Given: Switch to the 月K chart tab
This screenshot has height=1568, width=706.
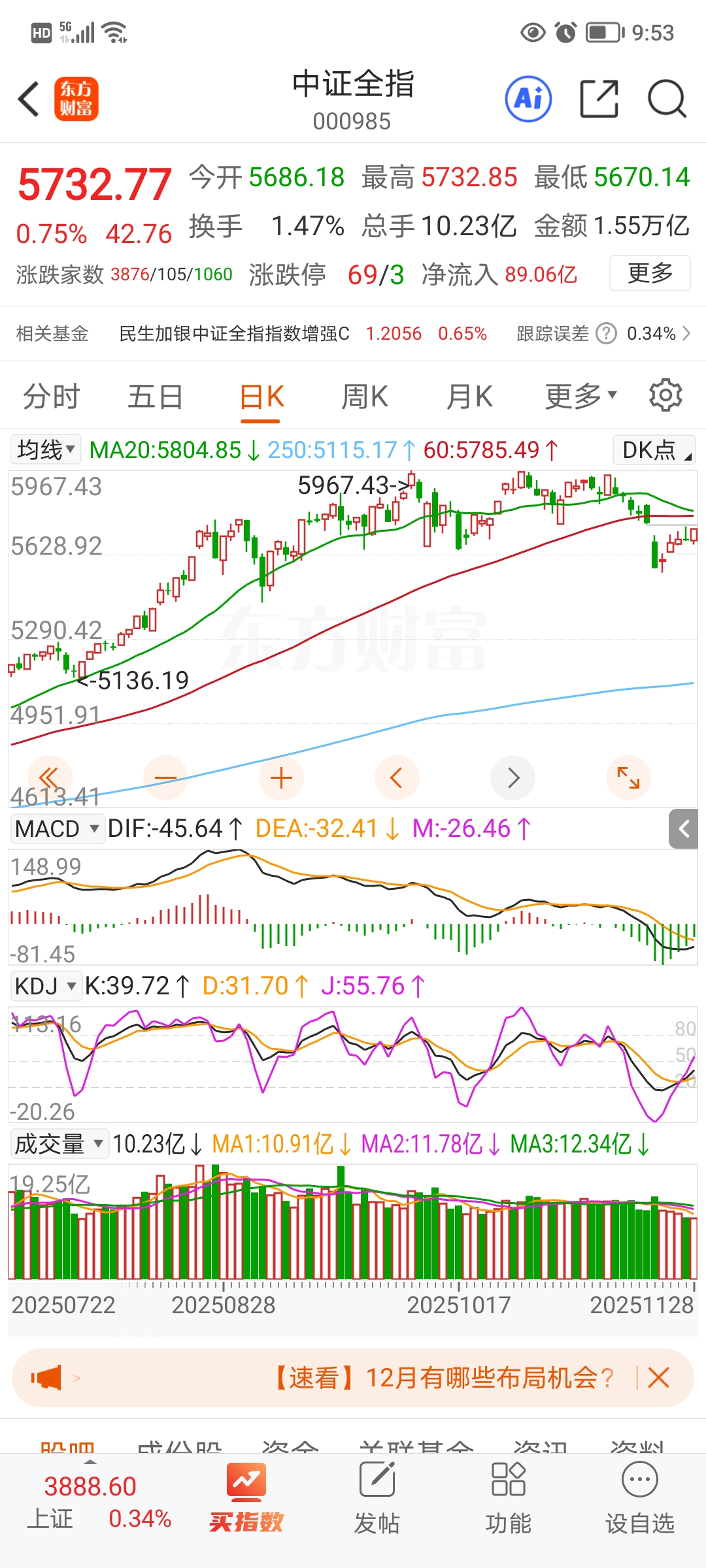Looking at the screenshot, I should (469, 397).
